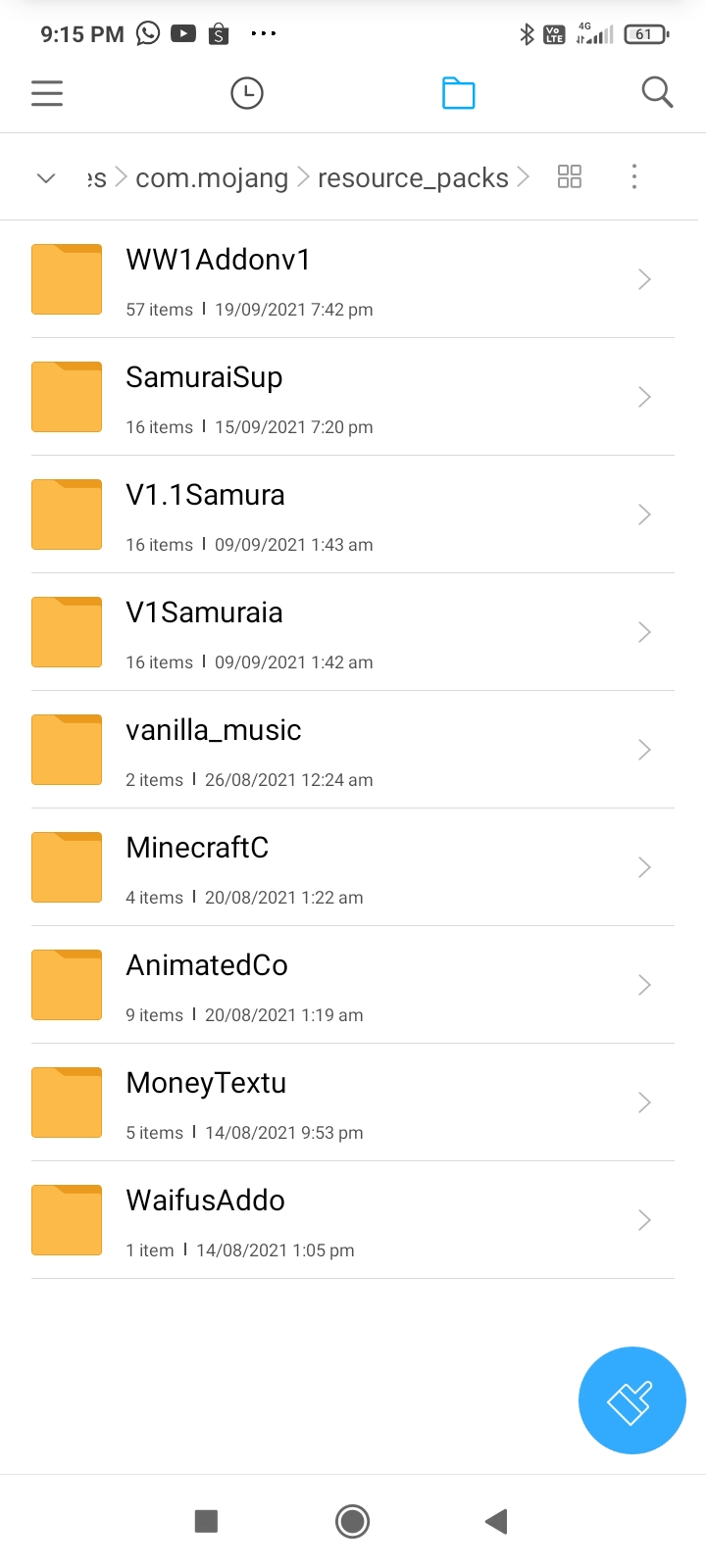Open the AnimatedCo folder
The width and height of the screenshot is (706, 1568).
coord(353,985)
